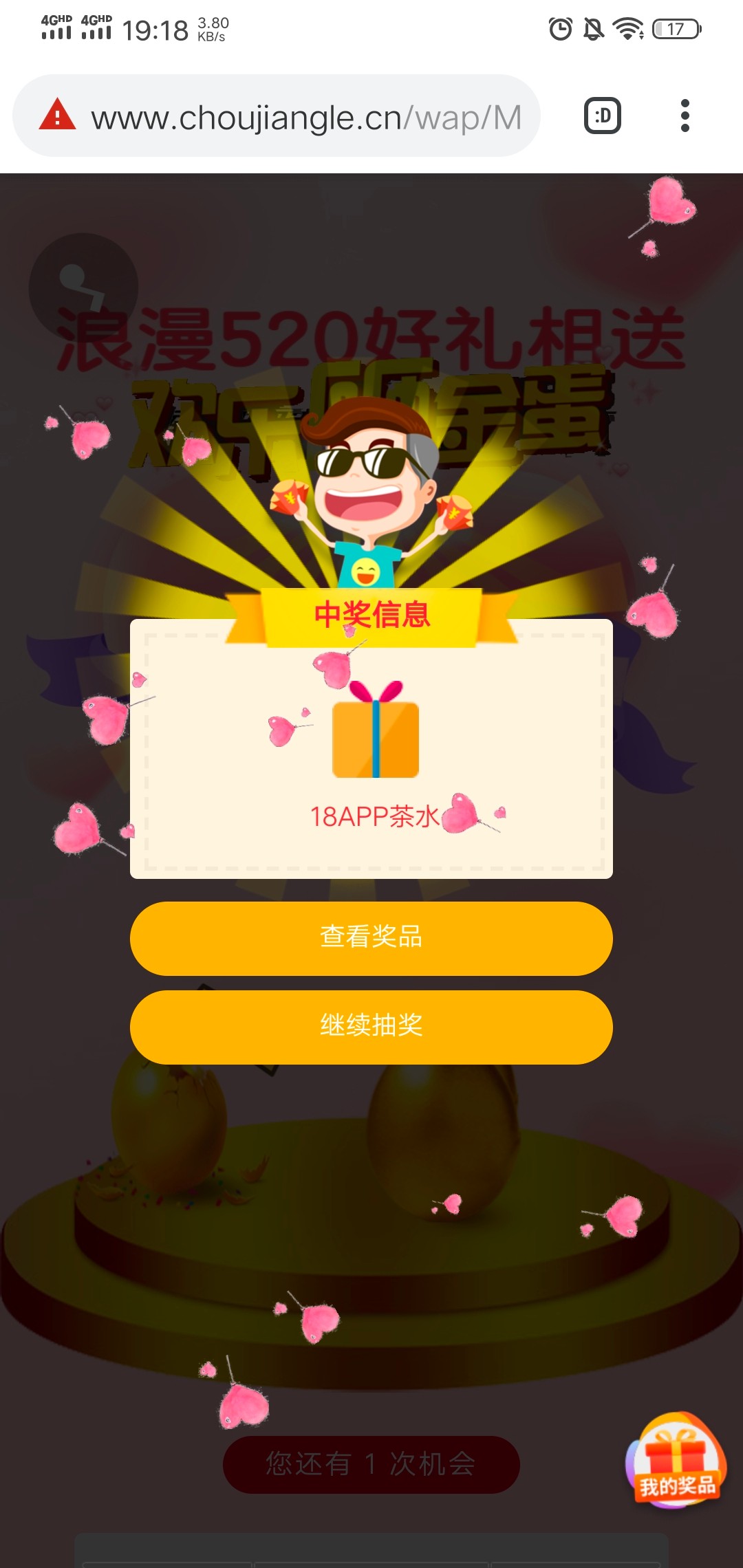Continue the draw with 继续抽奖

point(371,1027)
